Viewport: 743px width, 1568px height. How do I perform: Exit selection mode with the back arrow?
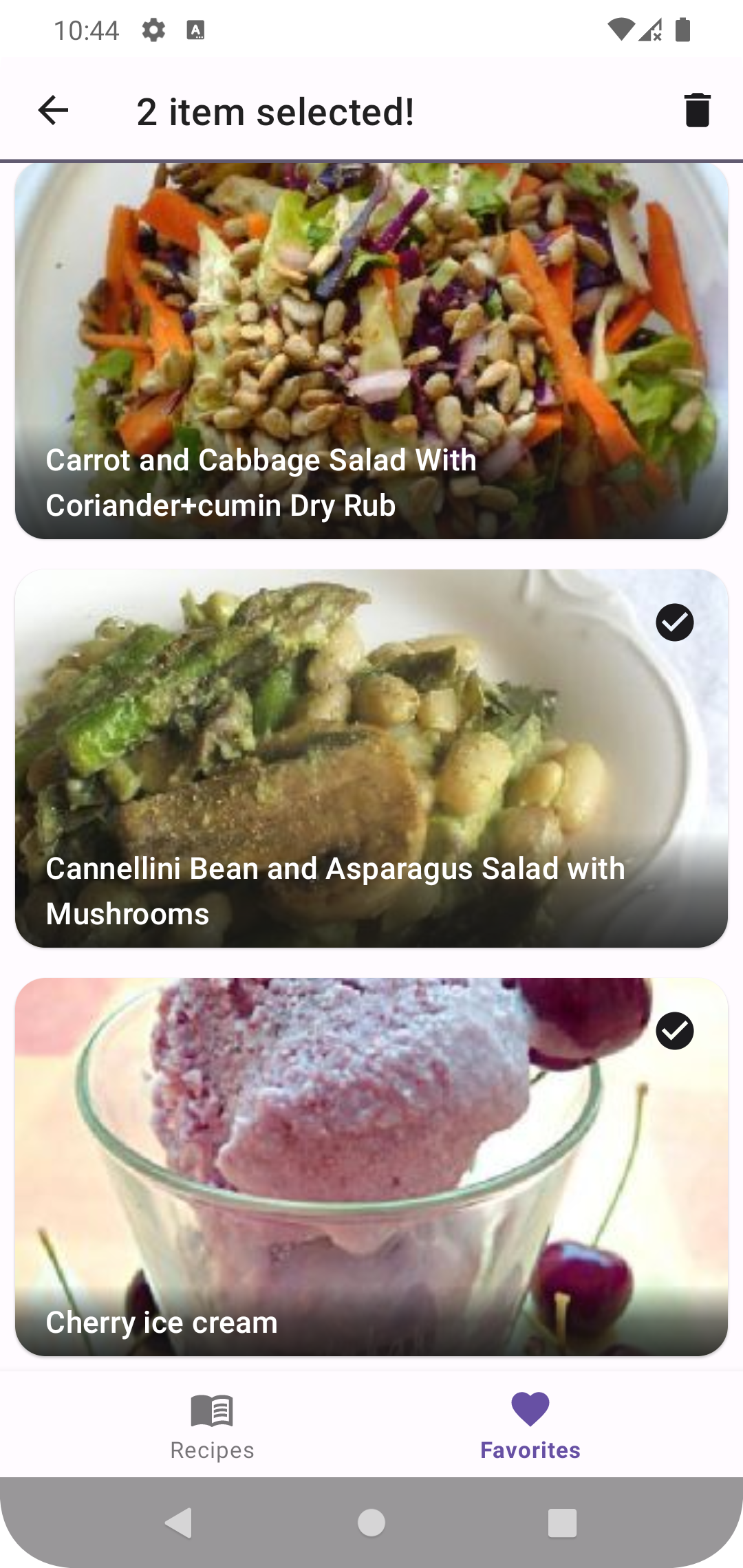(53, 111)
